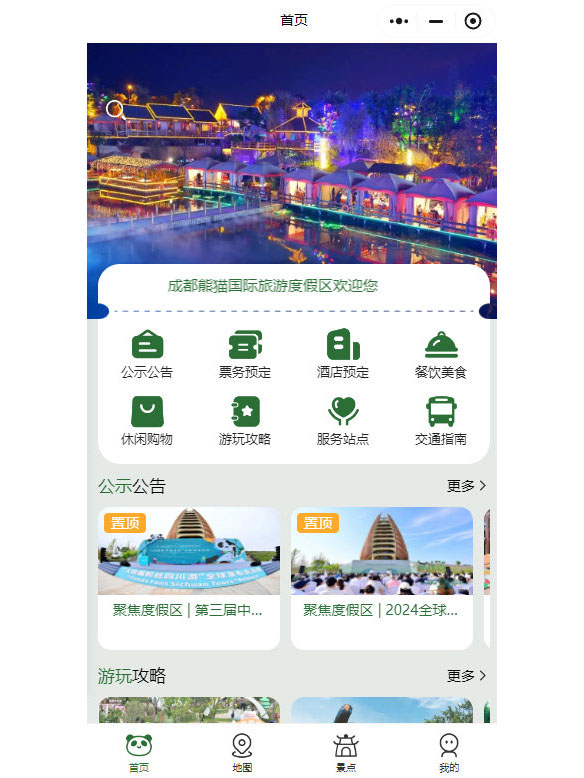Open the mini program more-options menu

[x=399, y=21]
